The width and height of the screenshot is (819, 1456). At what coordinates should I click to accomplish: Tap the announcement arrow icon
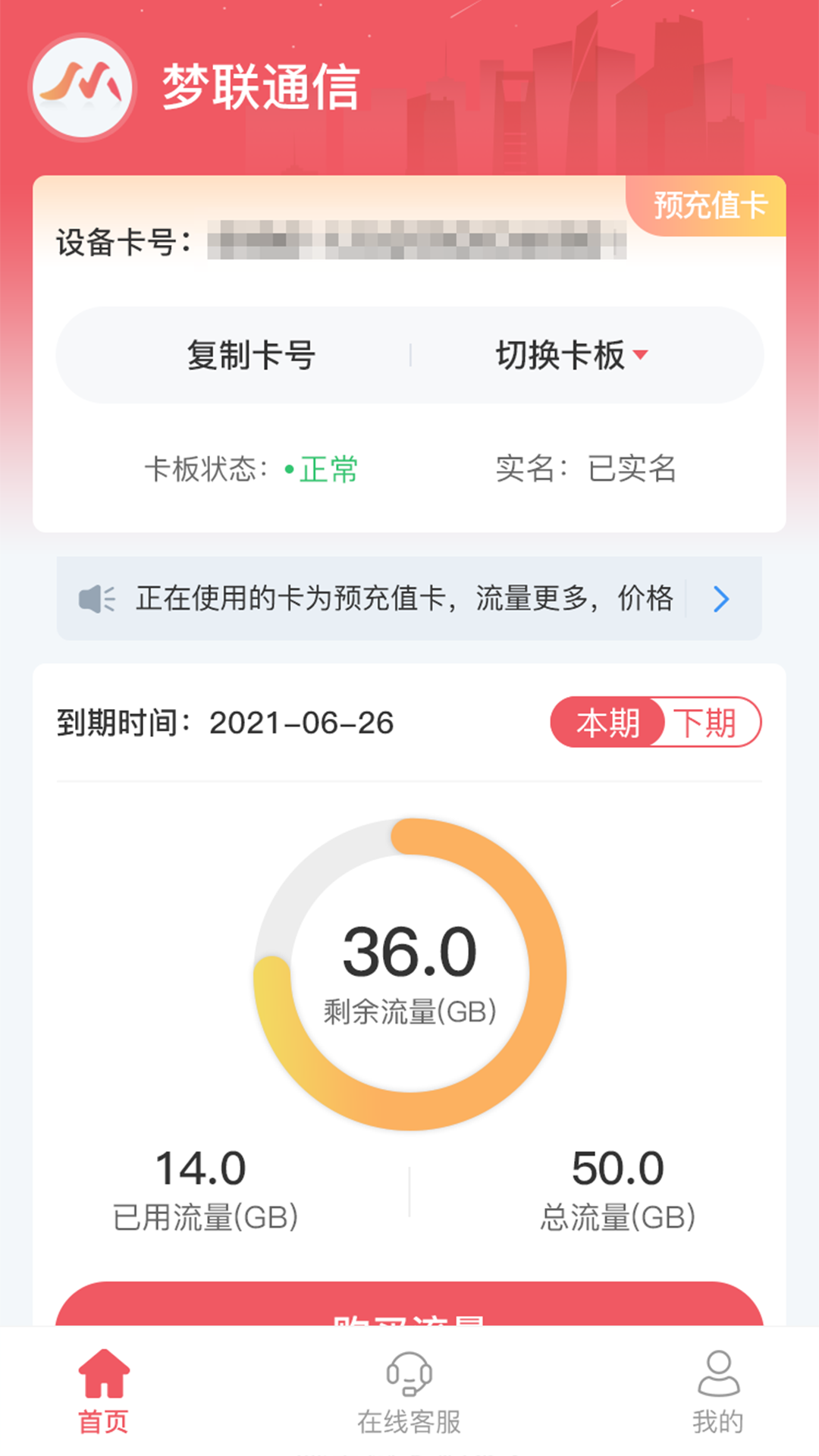(x=721, y=599)
